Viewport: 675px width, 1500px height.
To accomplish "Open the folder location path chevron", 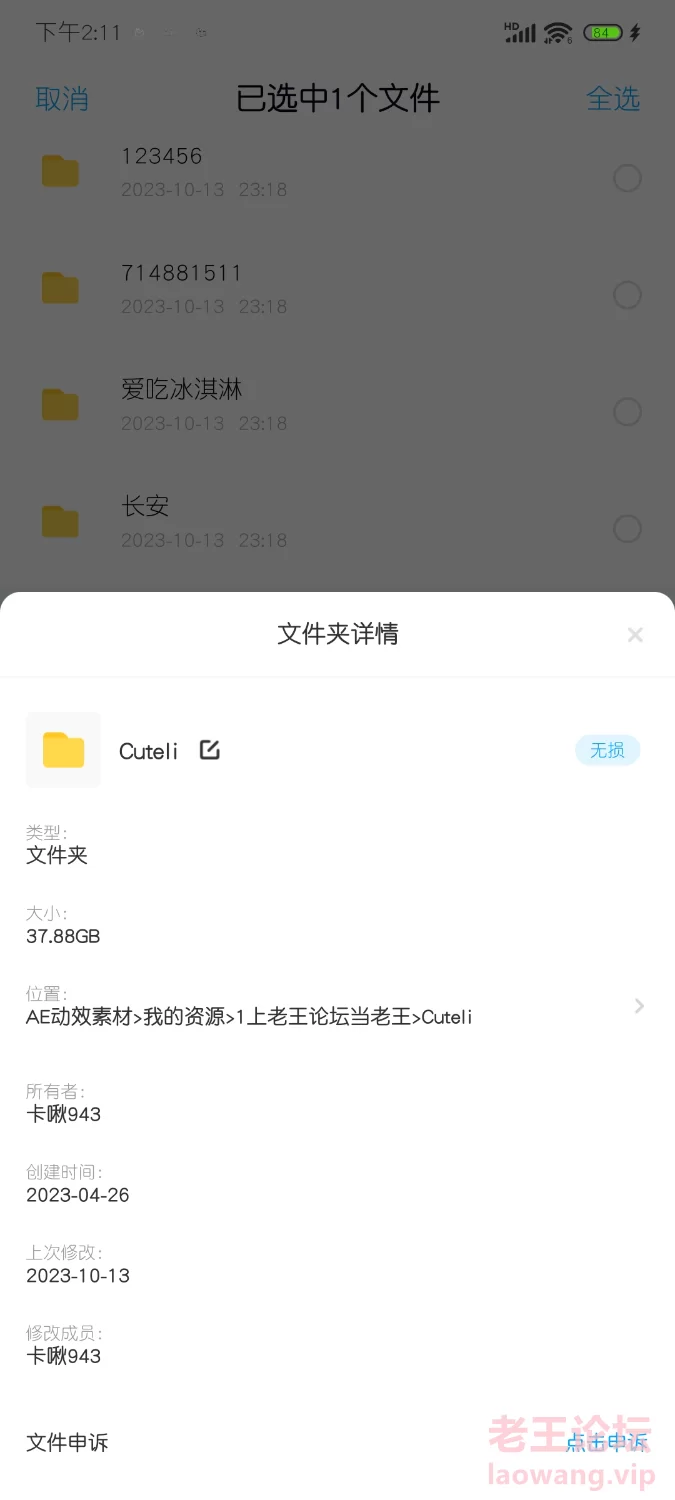I will [640, 1006].
